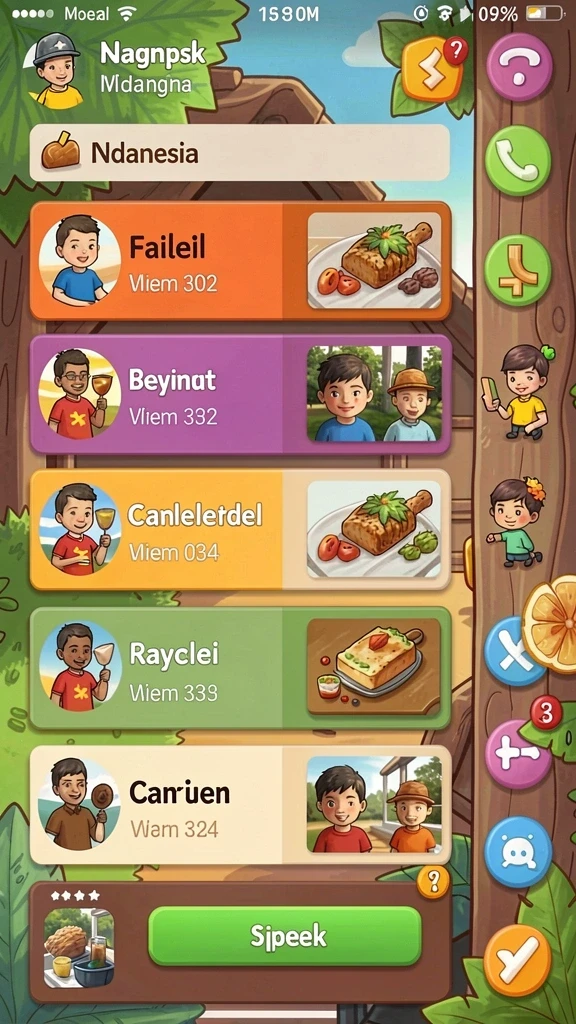Tap the orange checkmark button
The width and height of the screenshot is (576, 1024).
(x=518, y=959)
